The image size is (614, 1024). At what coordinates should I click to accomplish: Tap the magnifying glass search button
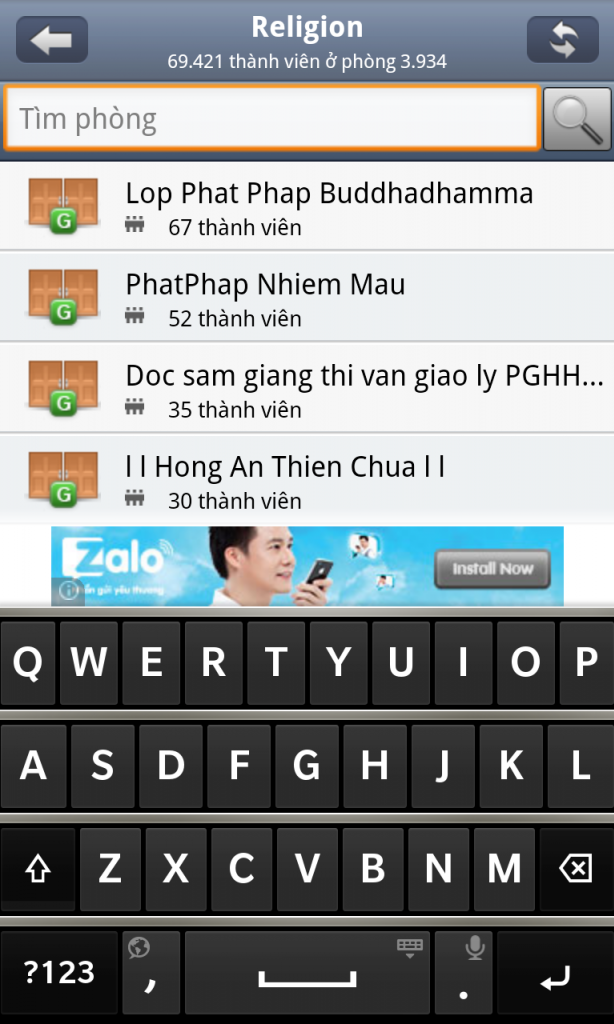577,120
